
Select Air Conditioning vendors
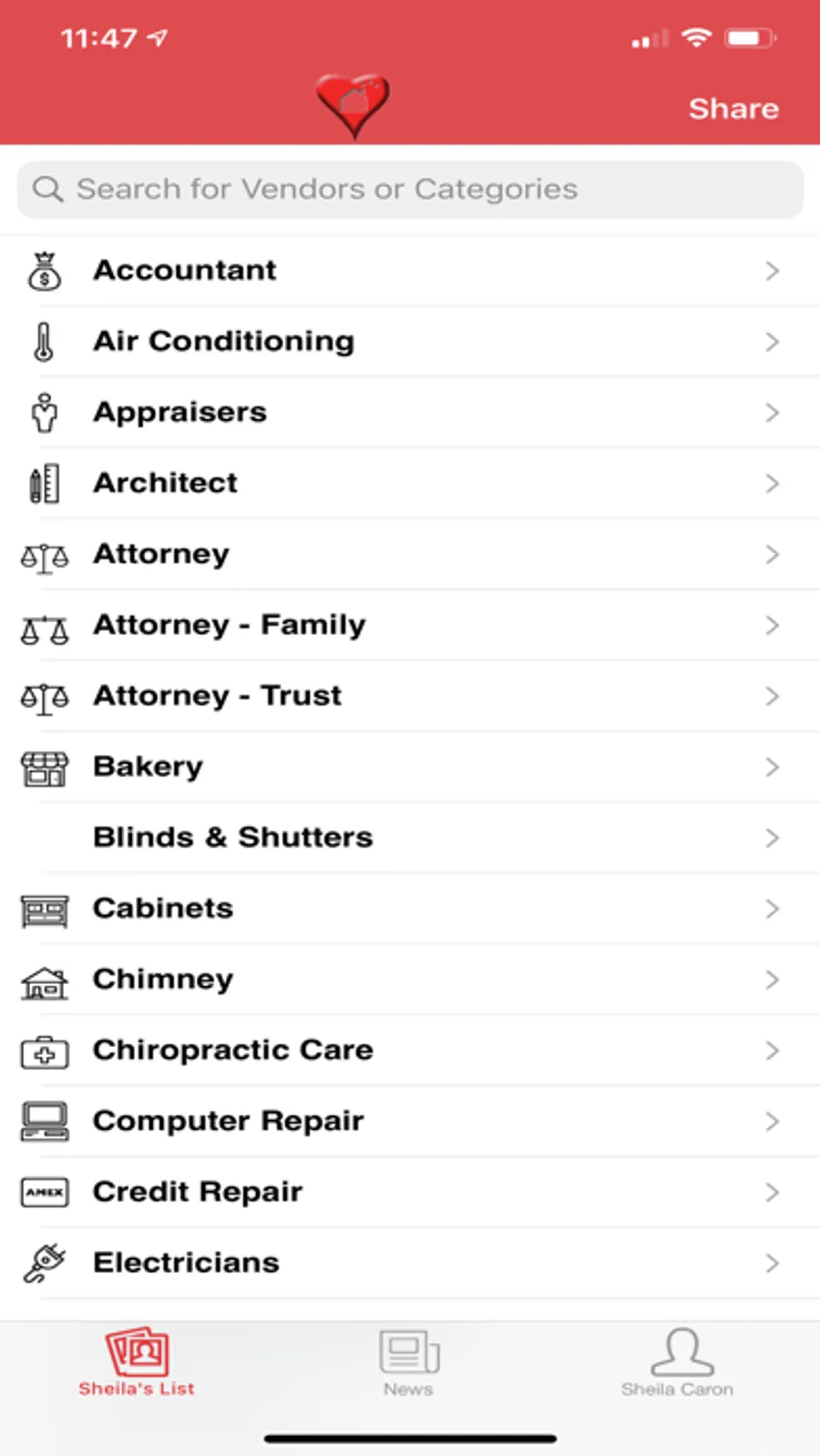410,342
